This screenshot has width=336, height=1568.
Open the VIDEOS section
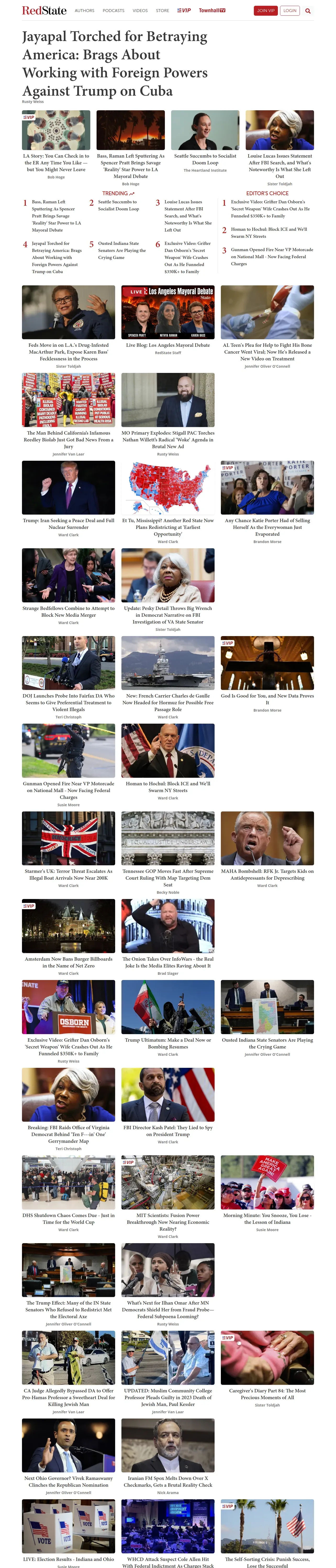click(x=140, y=10)
